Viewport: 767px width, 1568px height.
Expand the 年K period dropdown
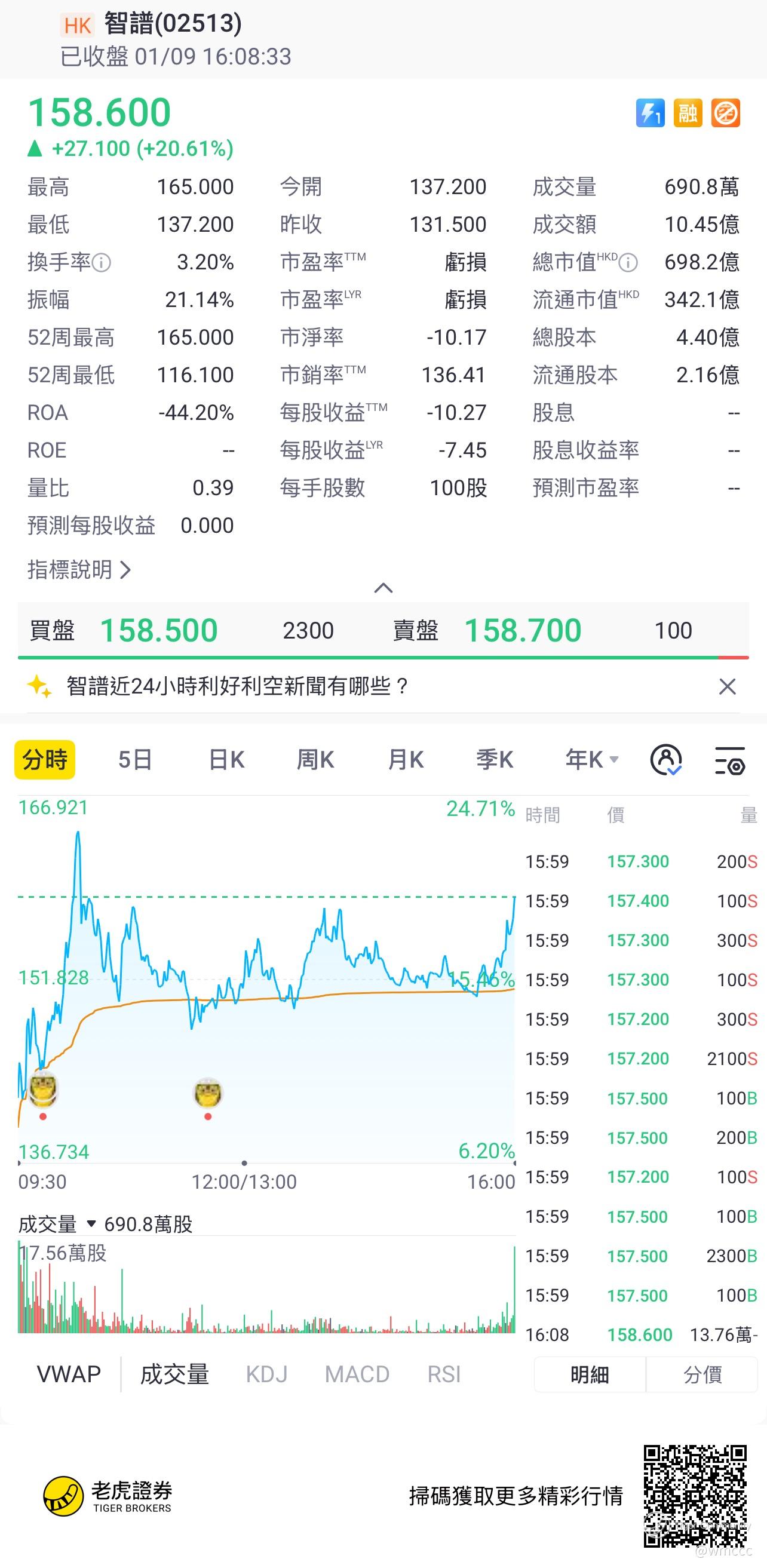tap(592, 760)
